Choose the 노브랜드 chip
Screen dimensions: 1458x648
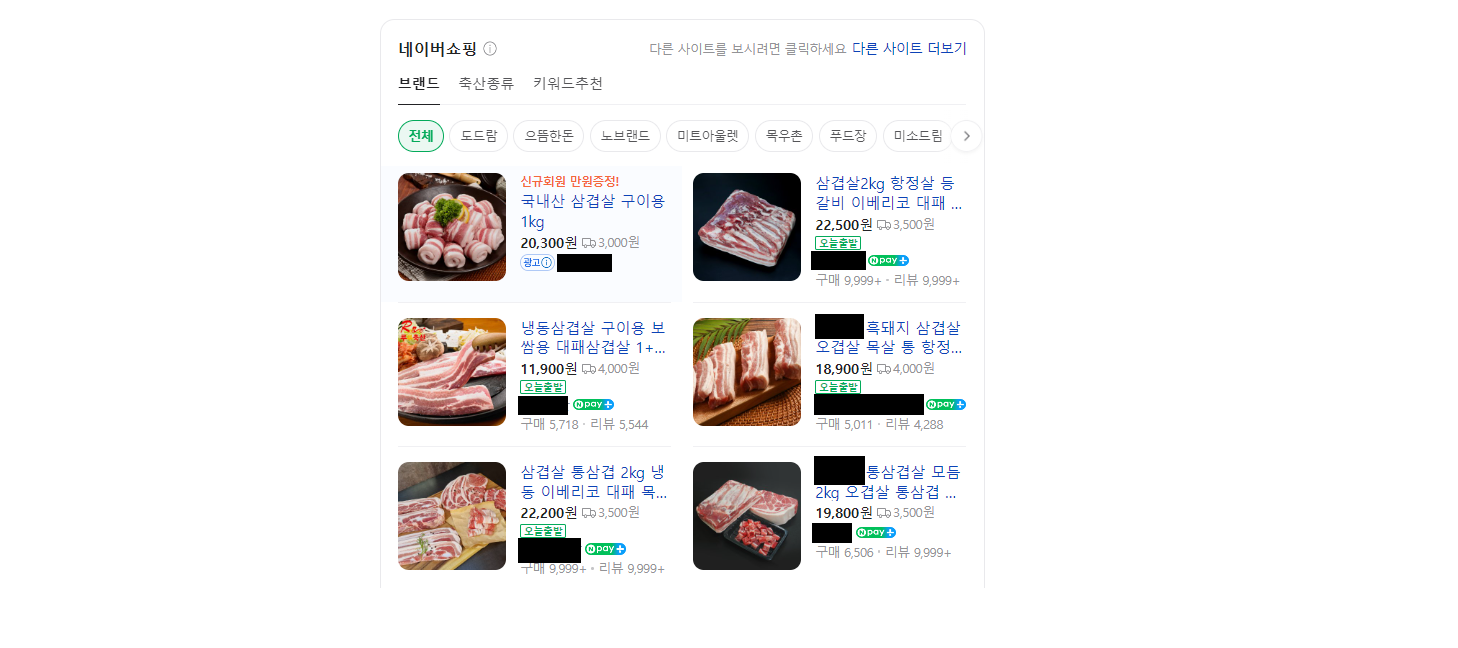click(x=625, y=136)
